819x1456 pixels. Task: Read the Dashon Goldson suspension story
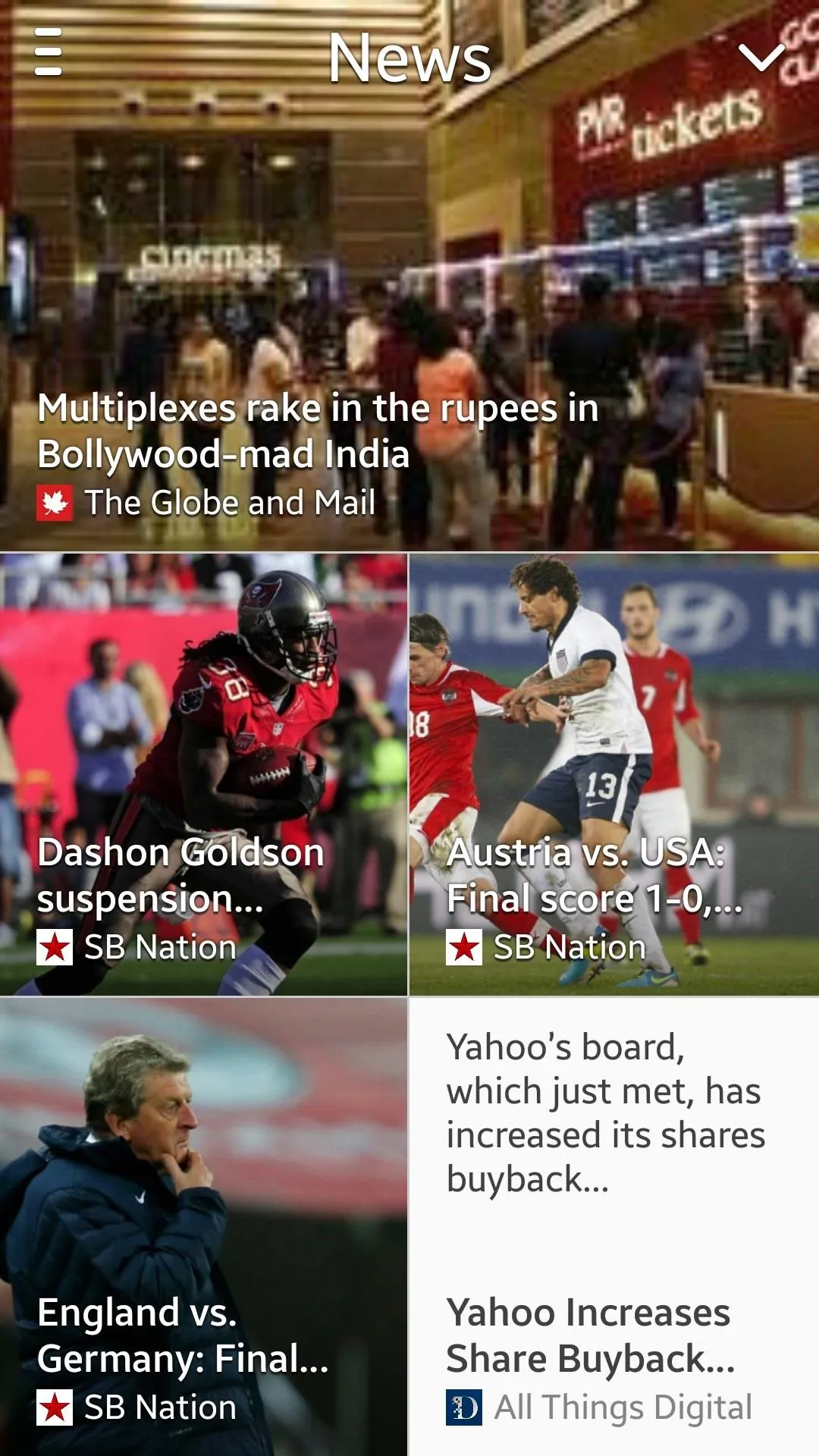coord(203,774)
